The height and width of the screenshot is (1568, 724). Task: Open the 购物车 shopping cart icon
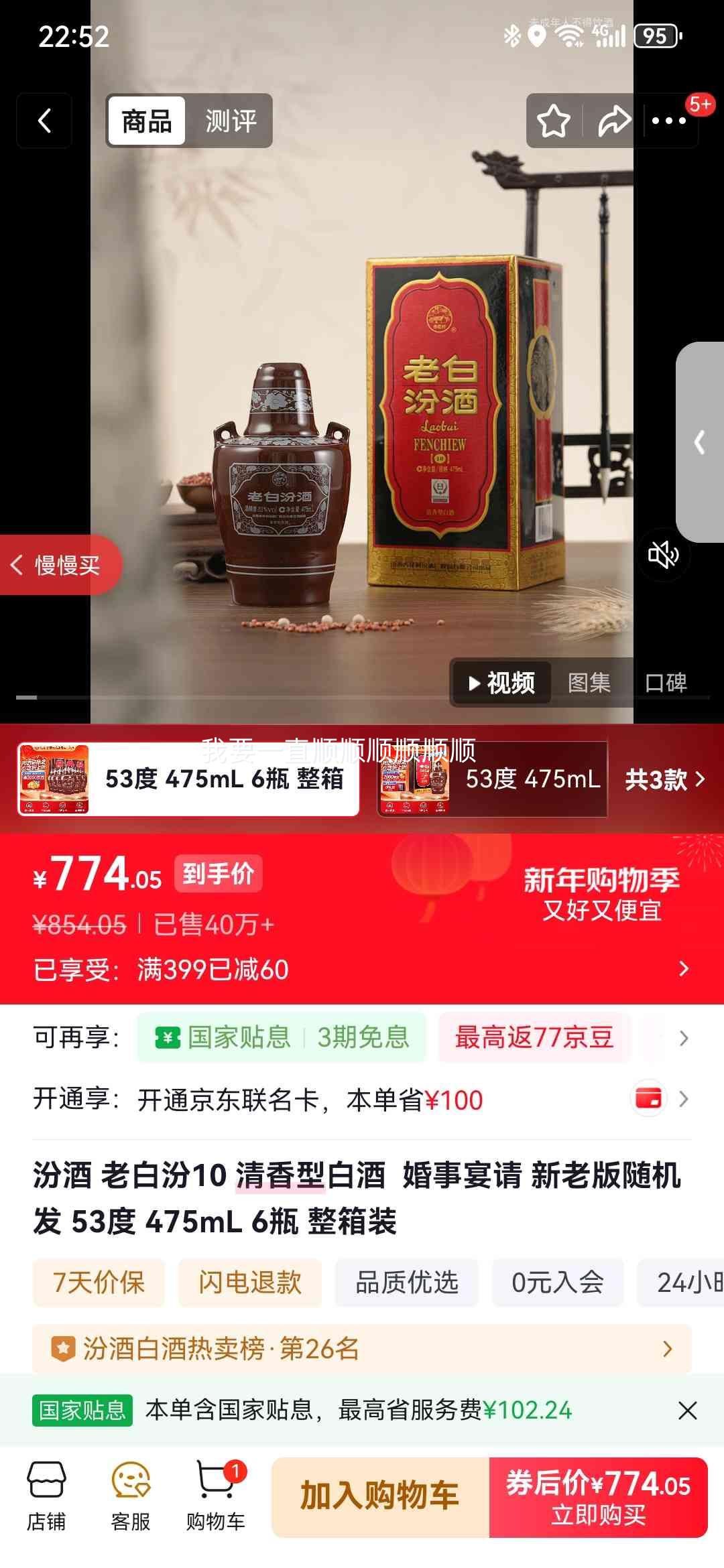pos(215,1494)
